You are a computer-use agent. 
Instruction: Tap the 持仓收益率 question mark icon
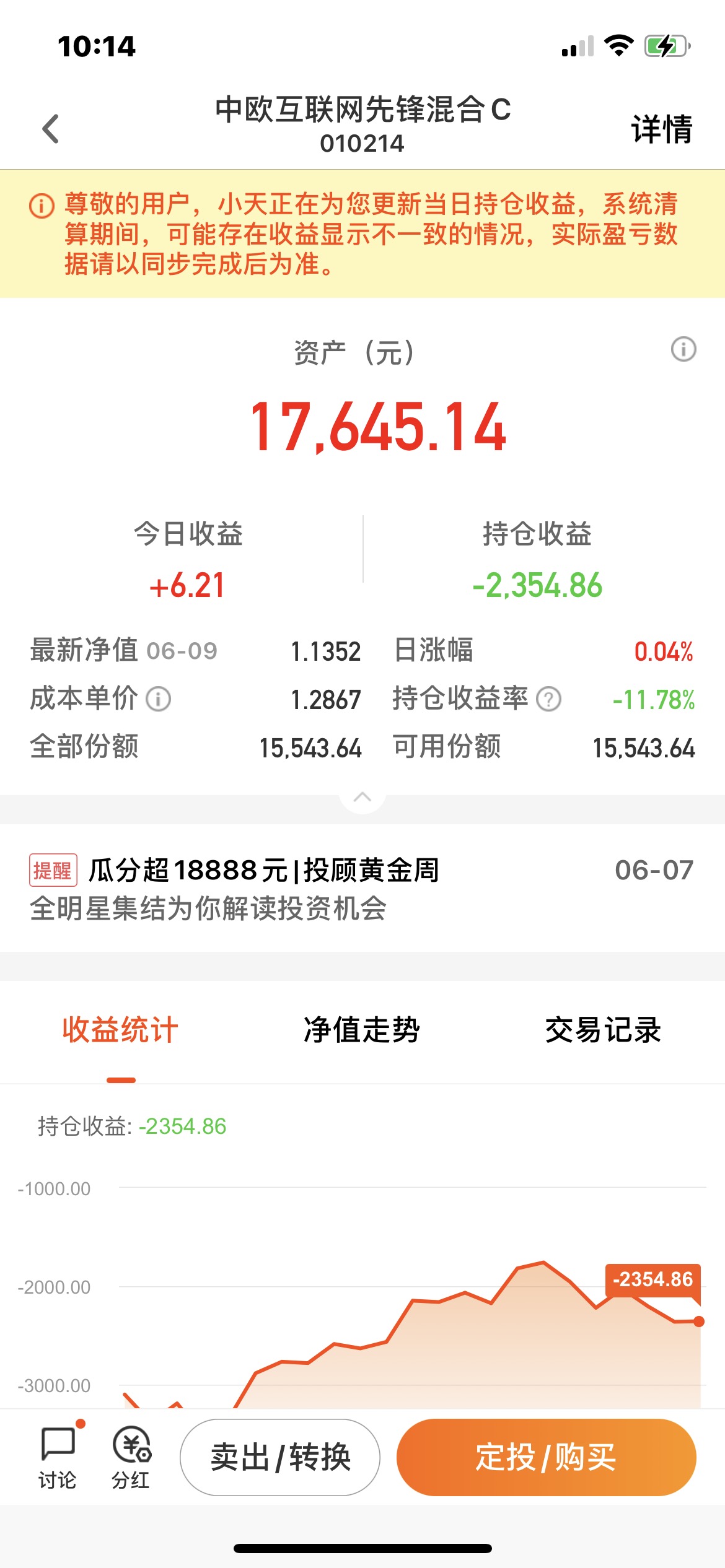(550, 699)
